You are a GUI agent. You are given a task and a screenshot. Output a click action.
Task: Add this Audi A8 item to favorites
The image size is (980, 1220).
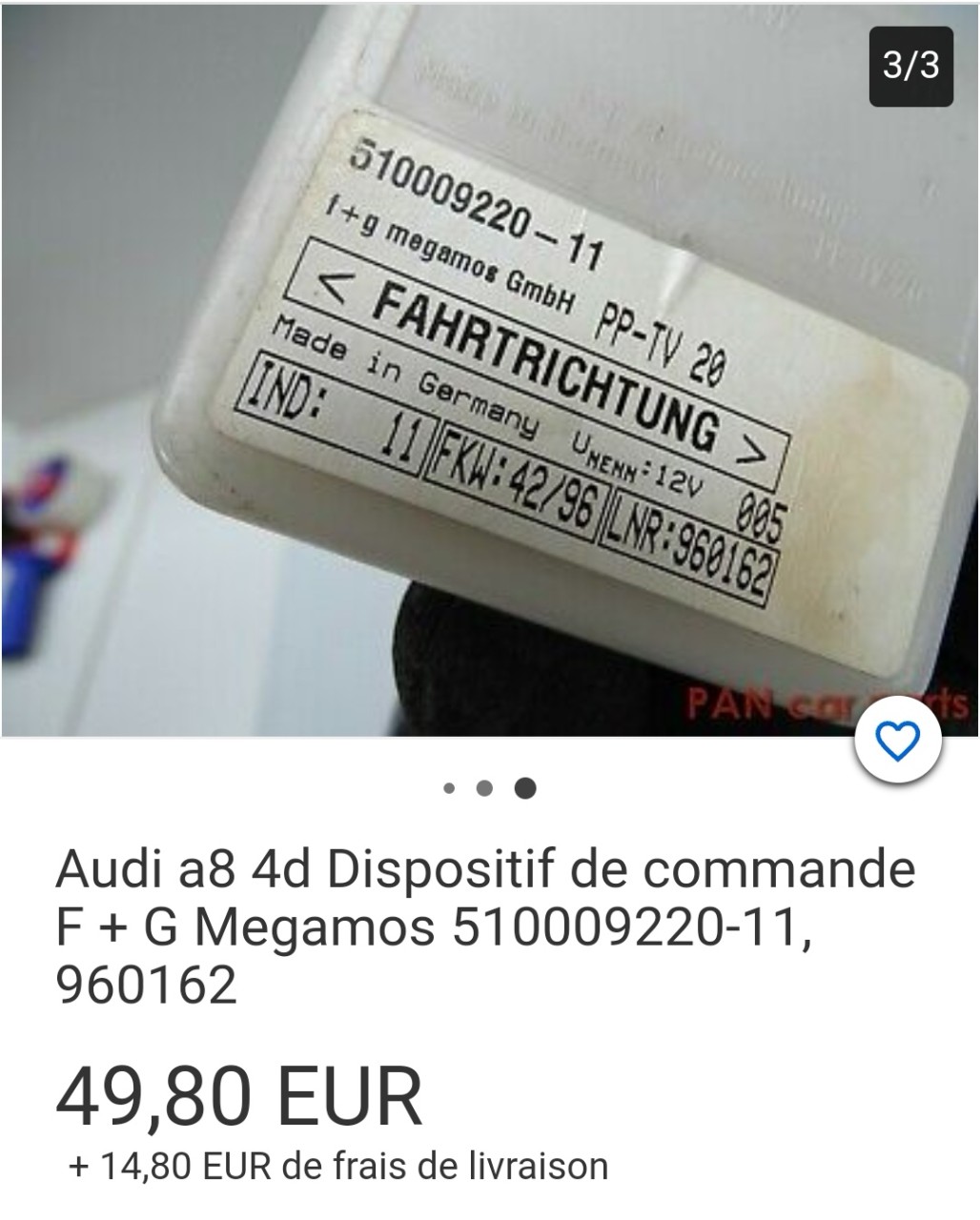897,741
